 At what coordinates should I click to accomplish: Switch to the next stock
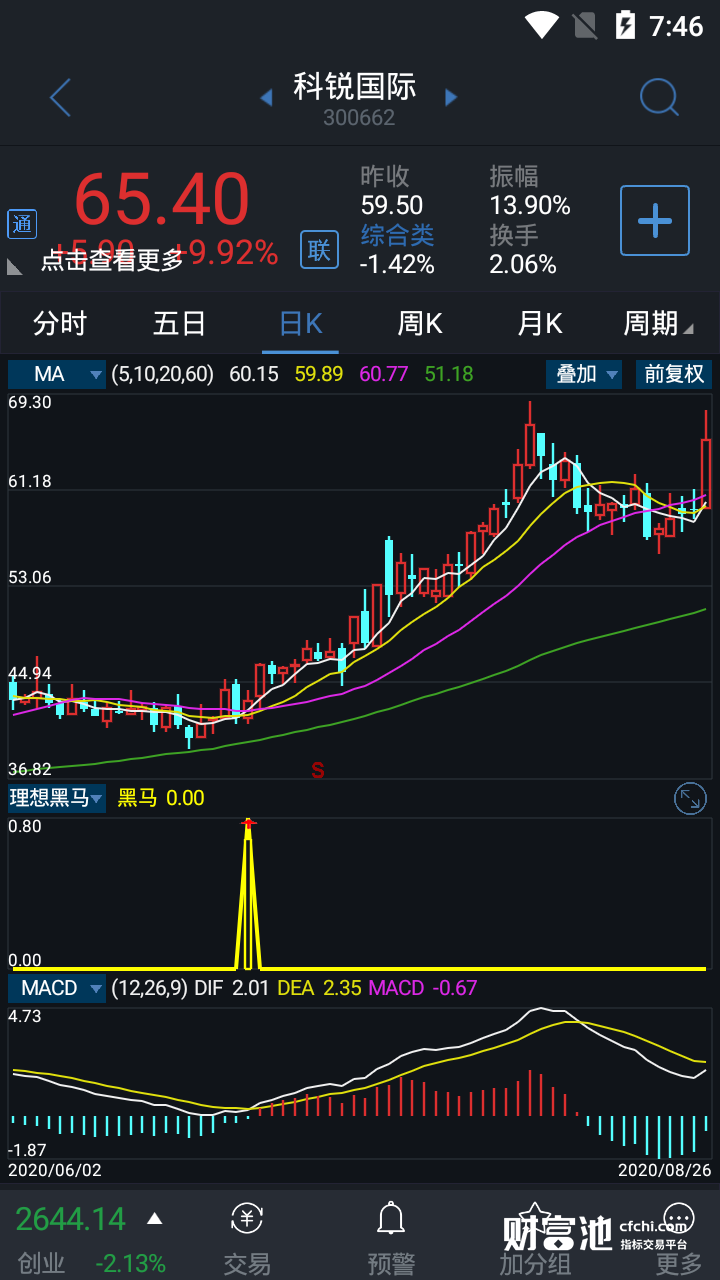[451, 98]
